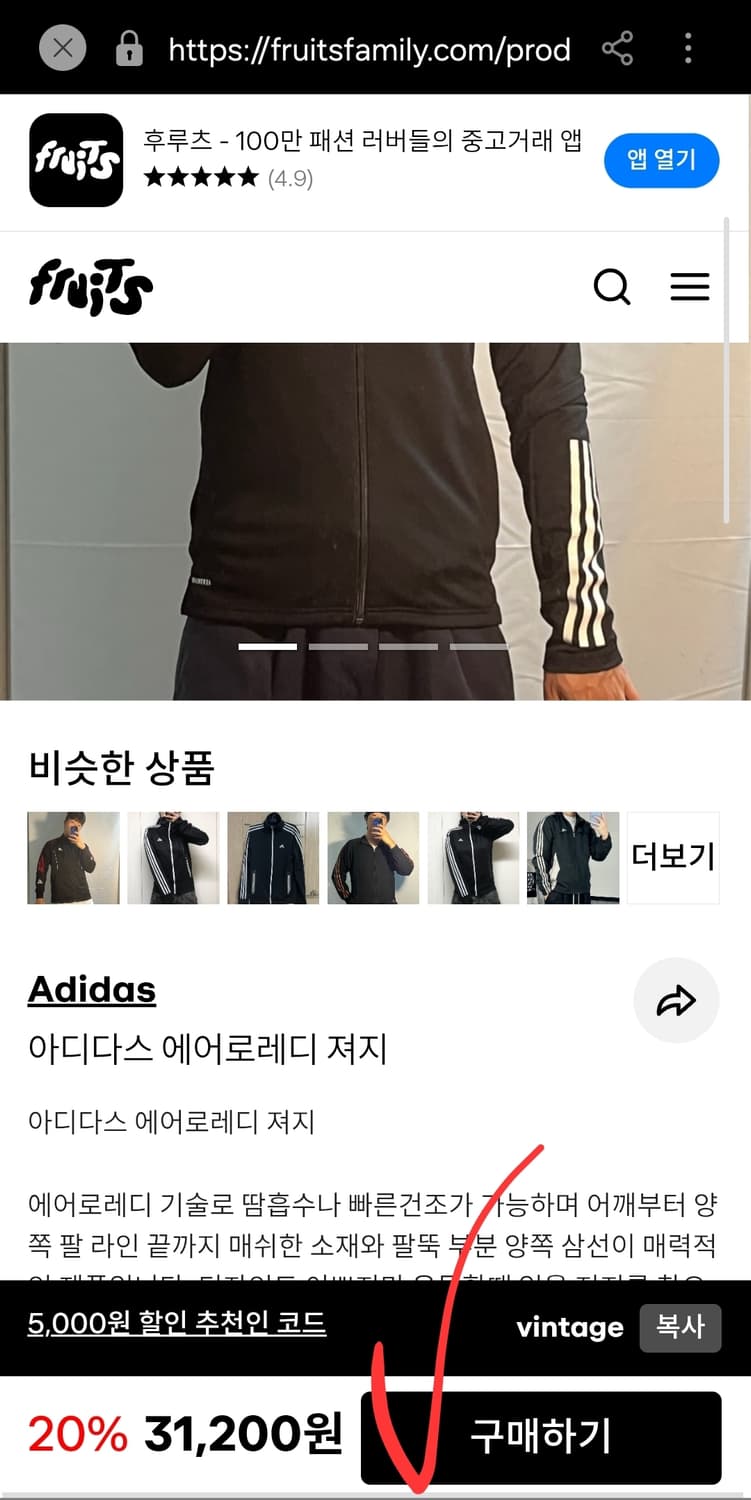Tap 복사 to copy the vintage code

pos(680,1328)
